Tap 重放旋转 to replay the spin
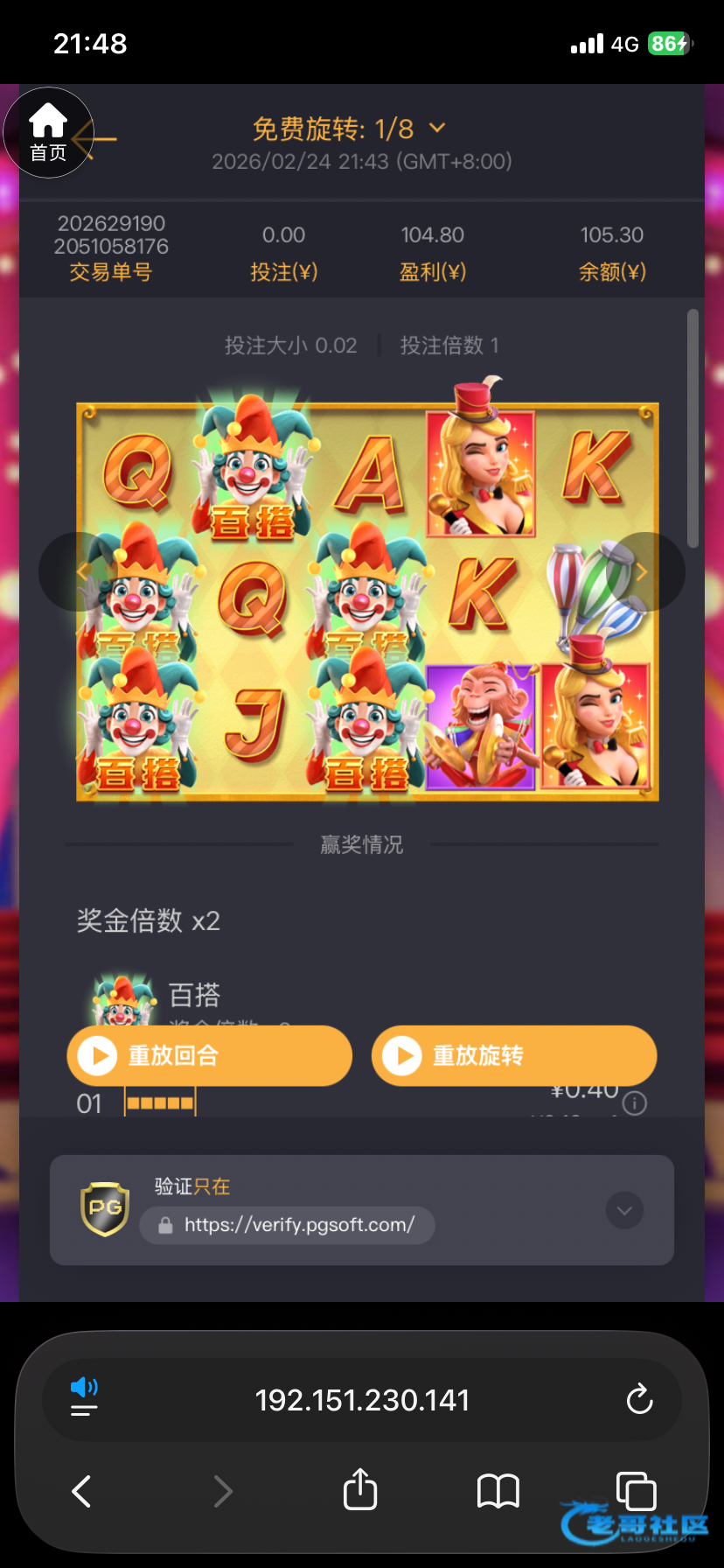The width and height of the screenshot is (724, 1568). (513, 1055)
